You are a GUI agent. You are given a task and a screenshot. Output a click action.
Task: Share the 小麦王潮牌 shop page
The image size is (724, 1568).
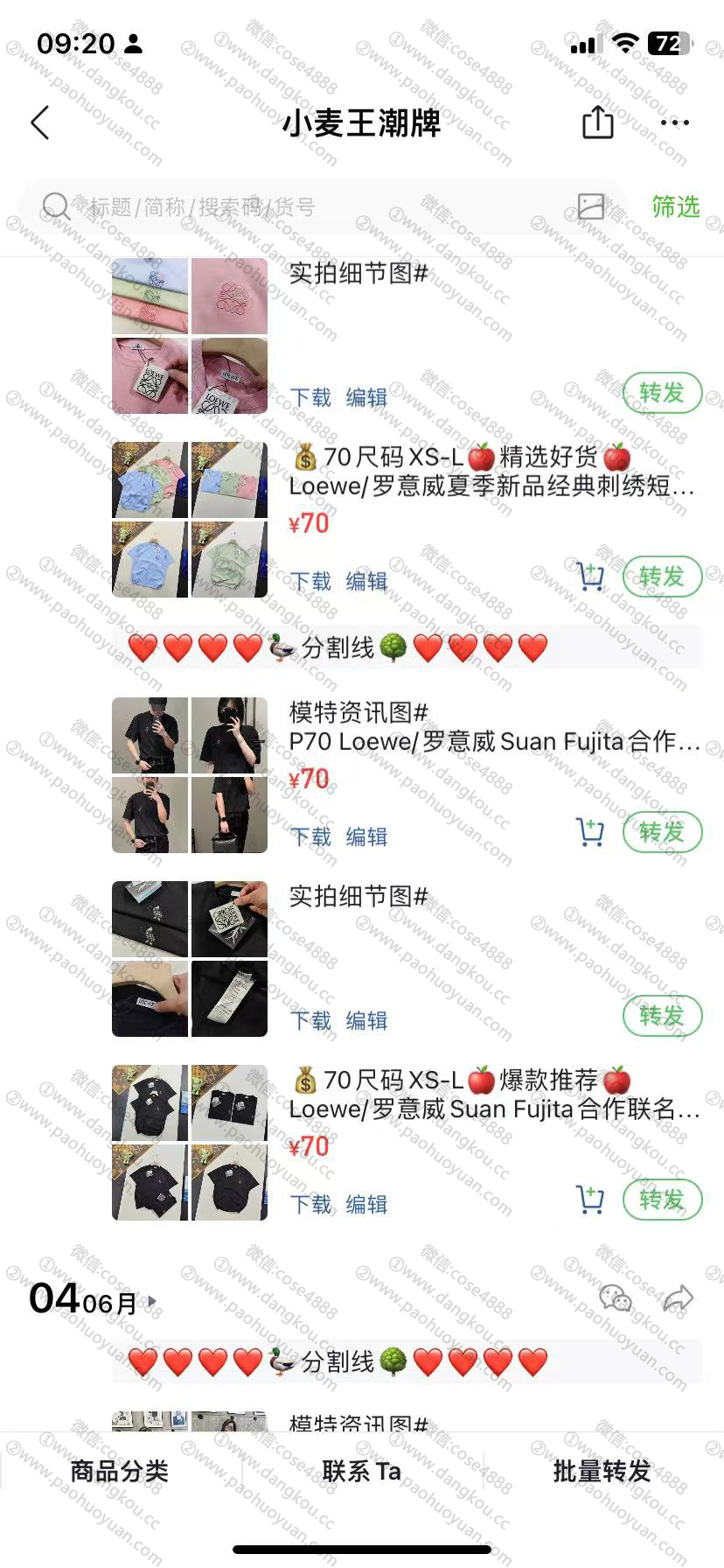pos(598,122)
